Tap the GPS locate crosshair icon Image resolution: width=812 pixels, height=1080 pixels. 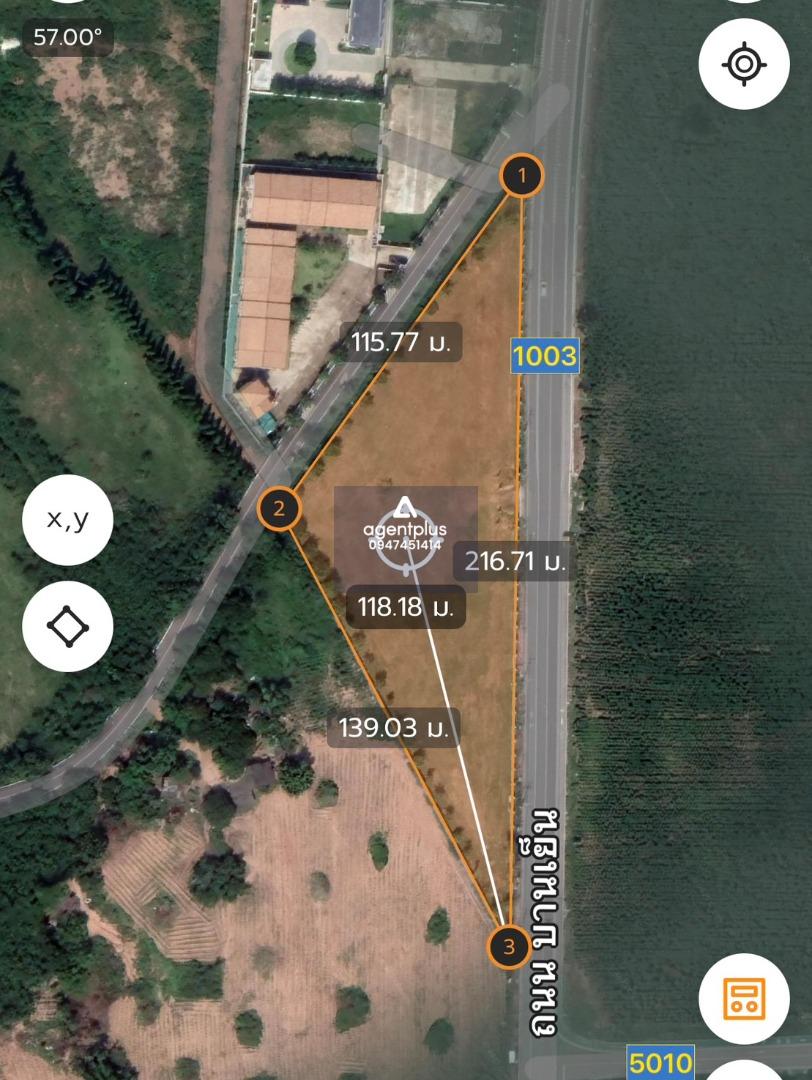point(743,63)
